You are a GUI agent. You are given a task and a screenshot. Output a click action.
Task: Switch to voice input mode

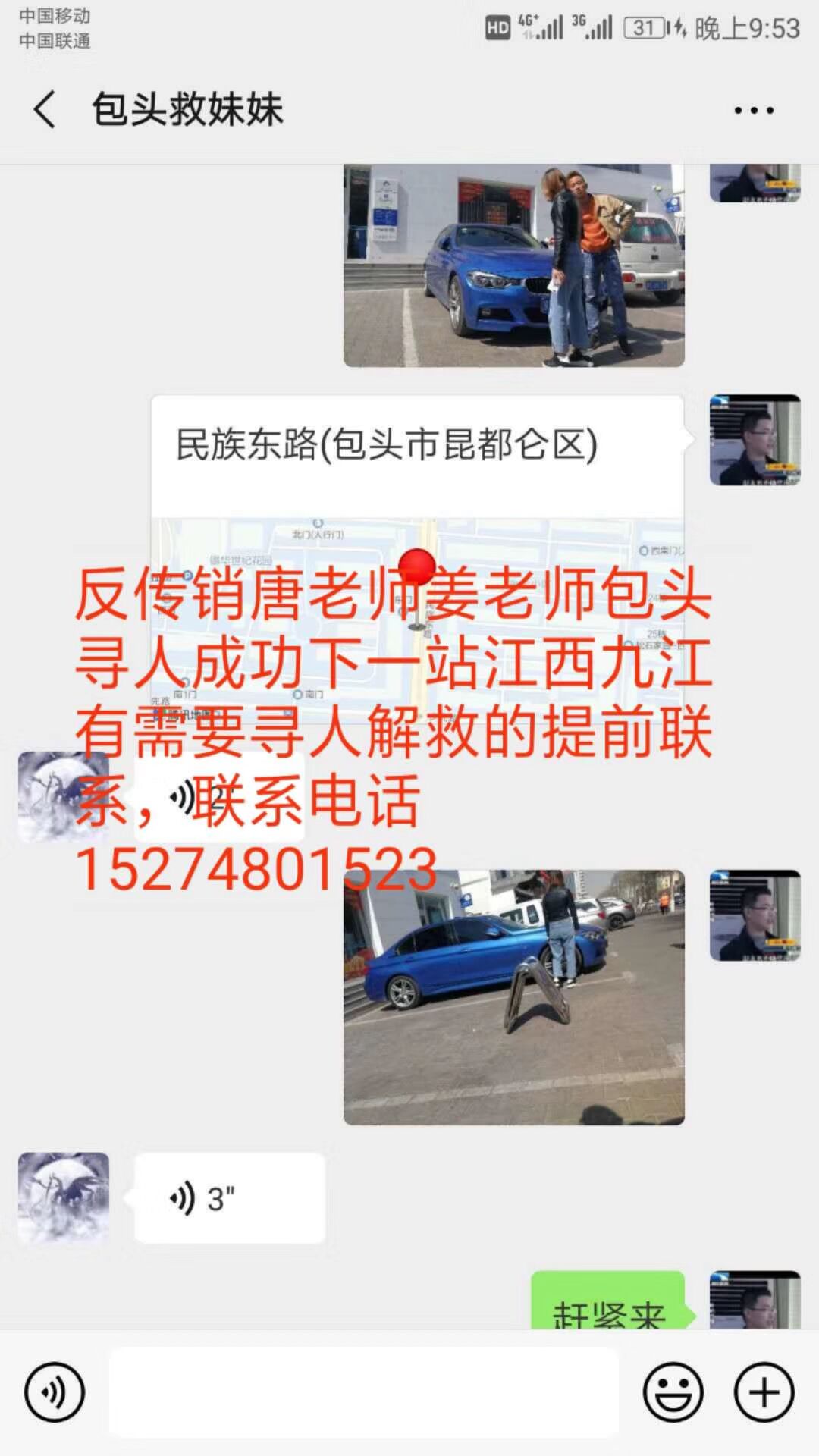pos(54,1392)
